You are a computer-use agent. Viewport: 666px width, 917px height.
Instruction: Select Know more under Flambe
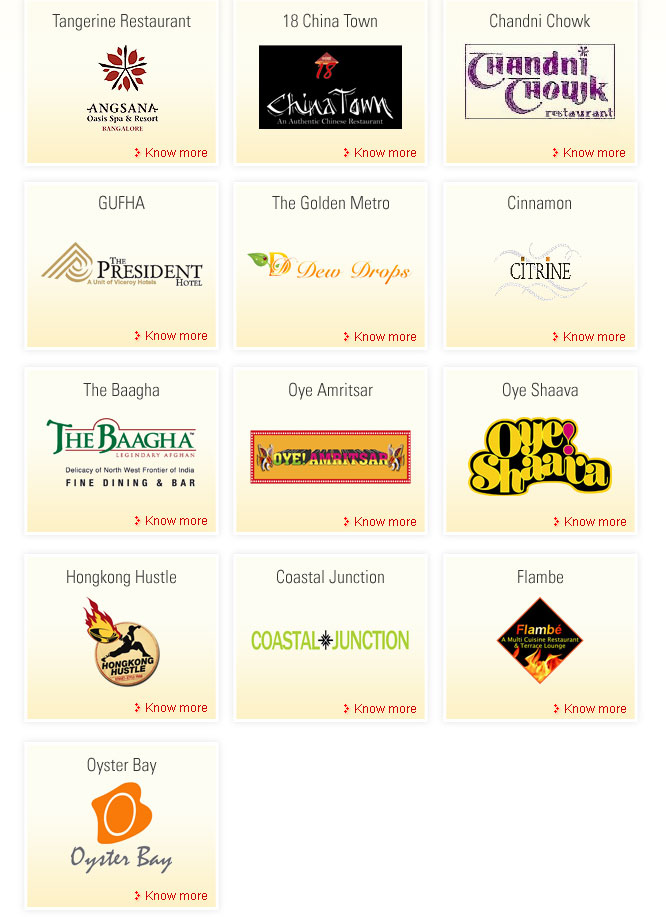click(595, 709)
